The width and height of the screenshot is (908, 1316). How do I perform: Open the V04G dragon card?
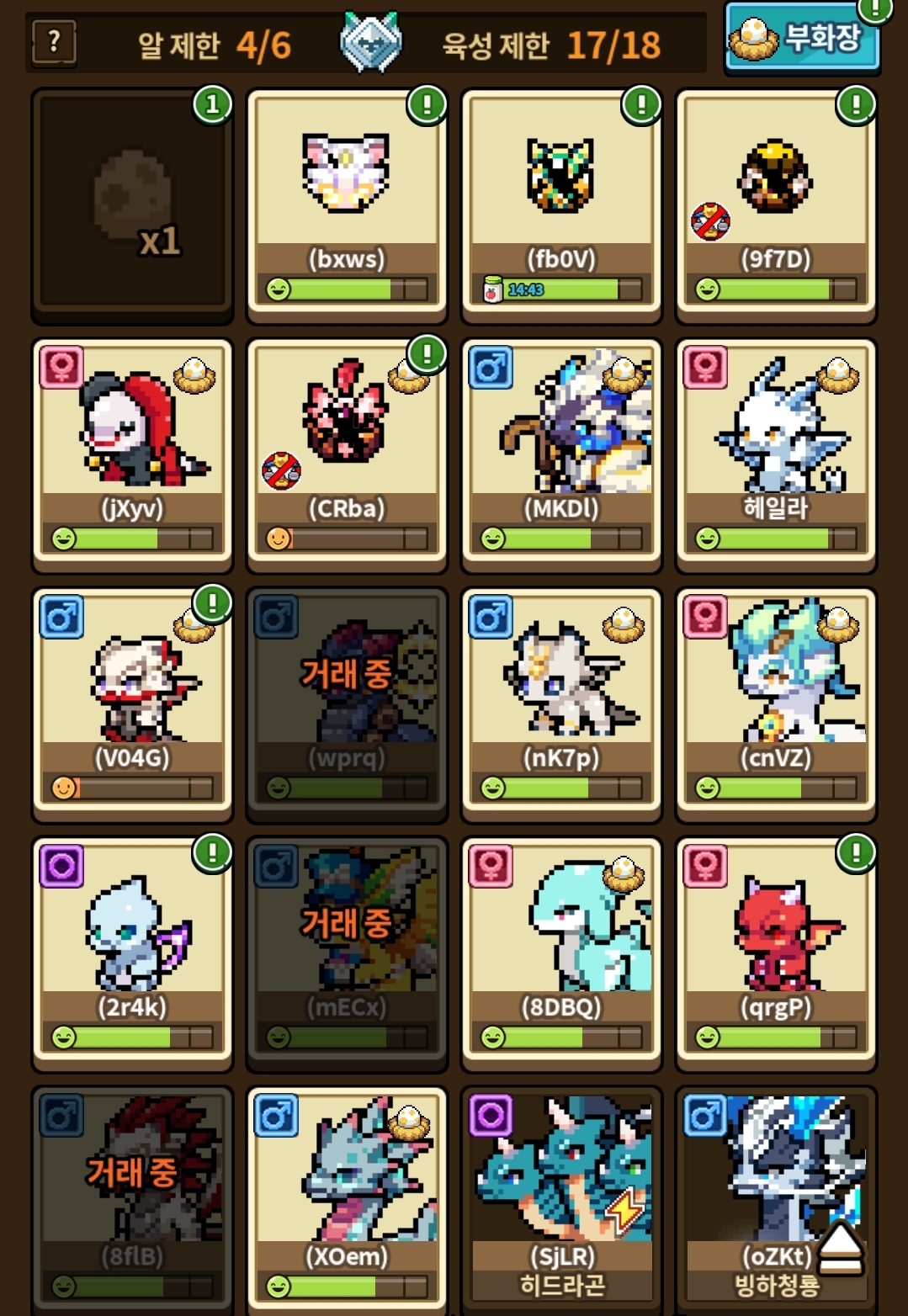[132, 703]
